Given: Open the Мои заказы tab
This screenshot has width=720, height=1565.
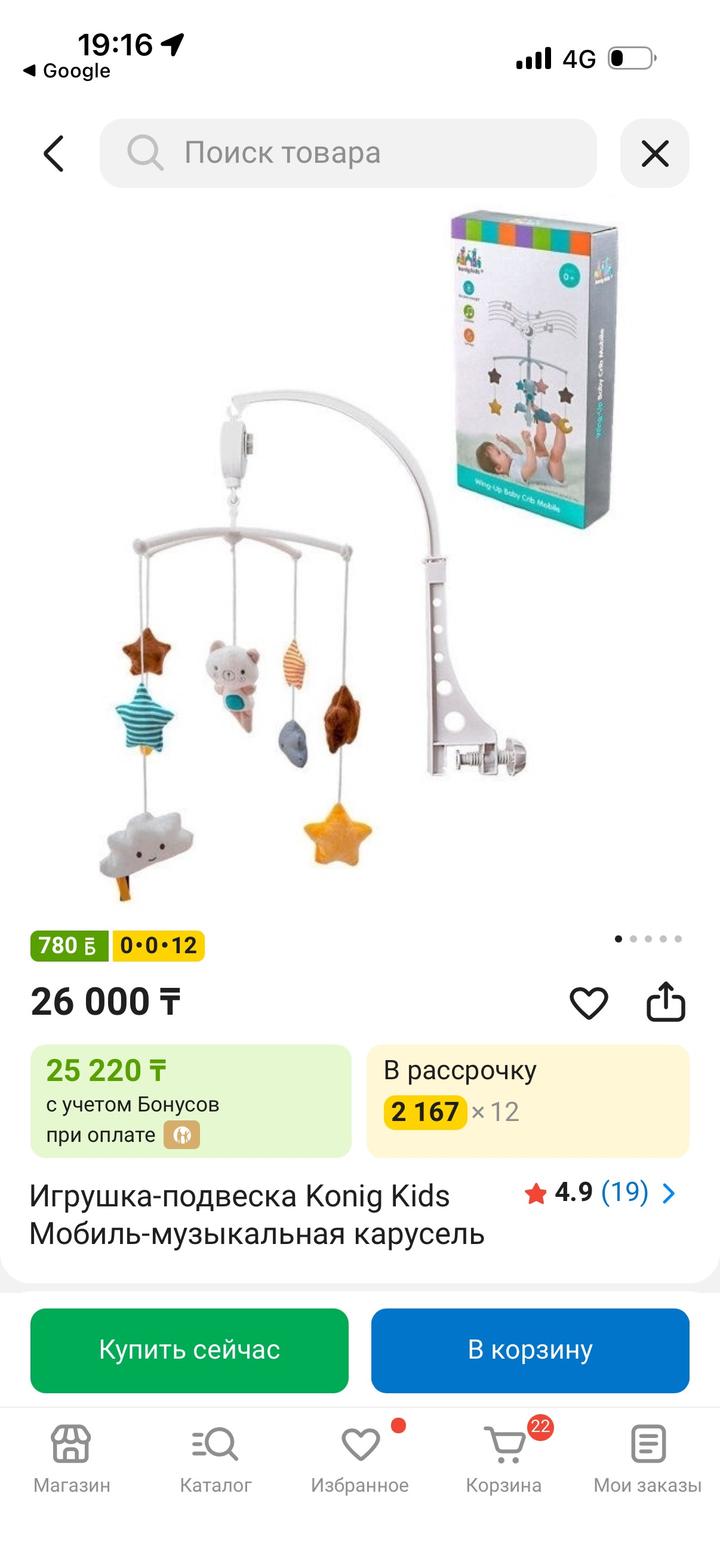Looking at the screenshot, I should pos(648,1460).
